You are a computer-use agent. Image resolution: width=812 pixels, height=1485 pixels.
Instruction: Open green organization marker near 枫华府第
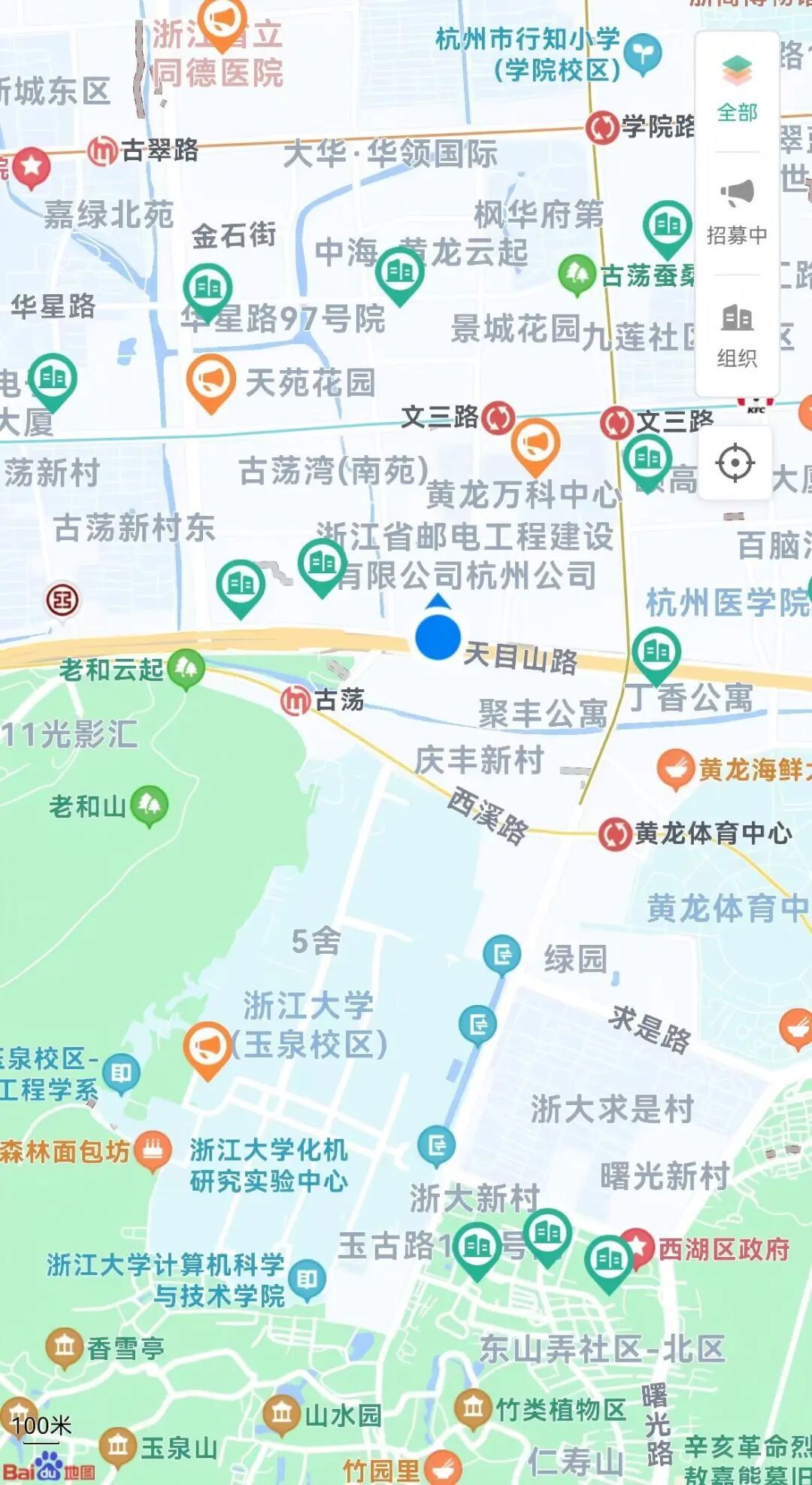pos(667,226)
